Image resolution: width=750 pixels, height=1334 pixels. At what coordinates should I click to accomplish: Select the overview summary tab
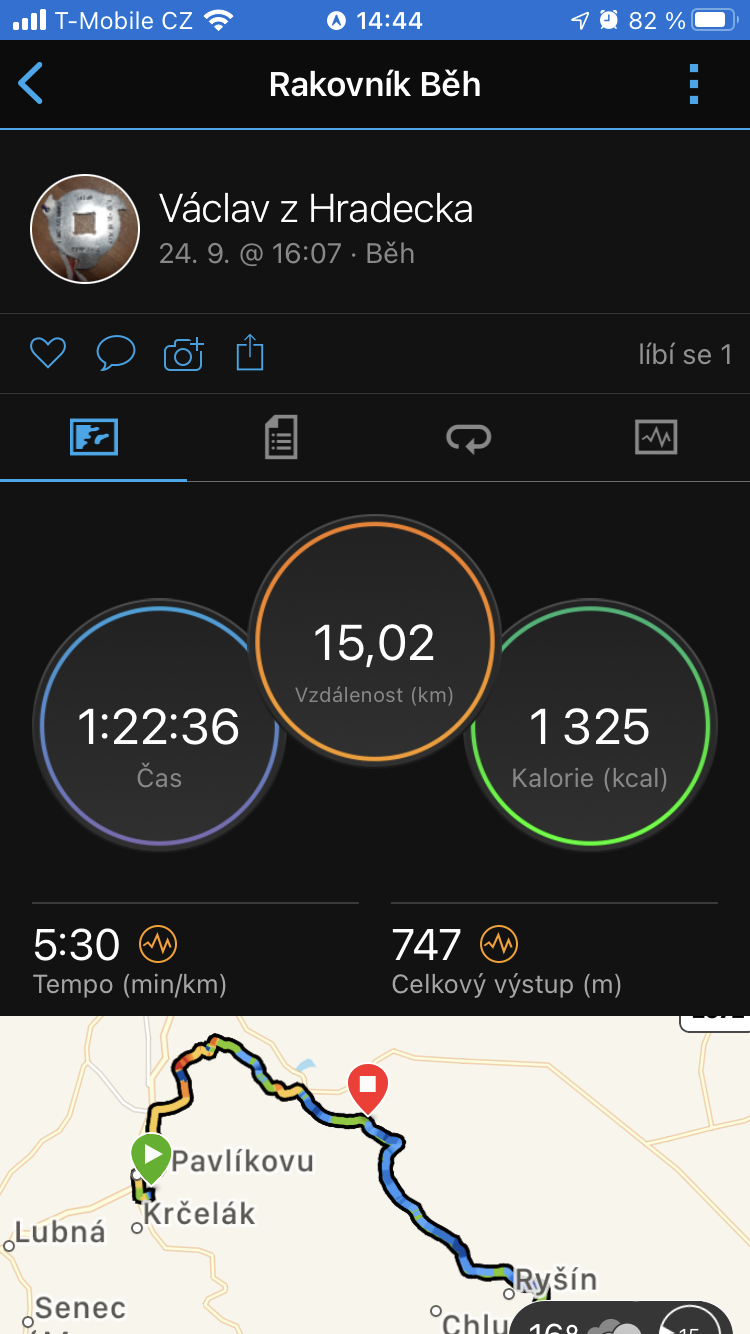94,438
